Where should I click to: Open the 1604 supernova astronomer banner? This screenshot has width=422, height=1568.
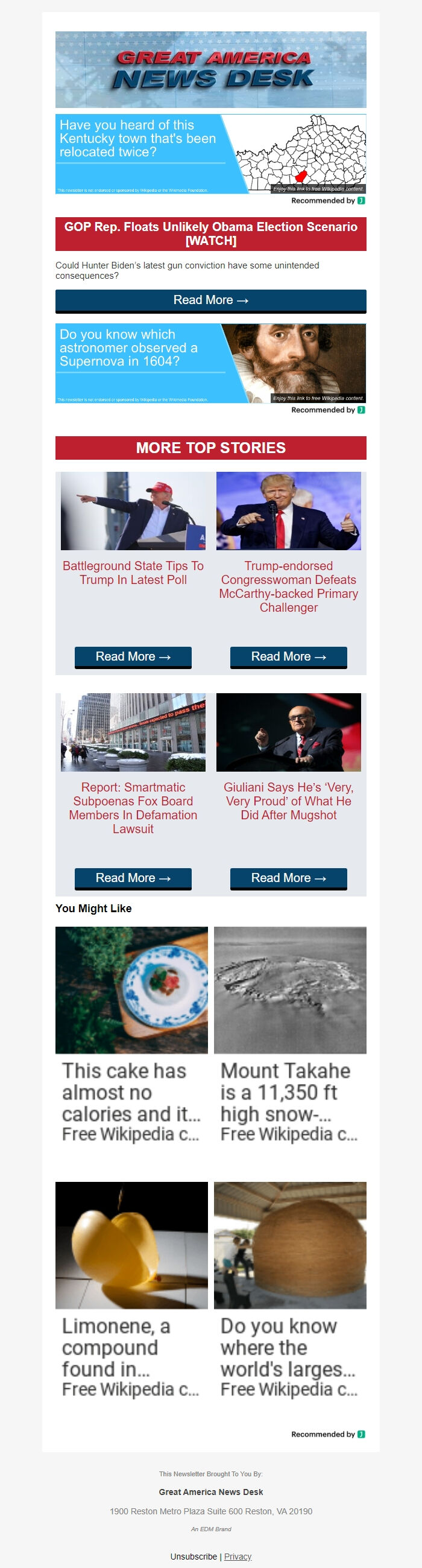[210, 363]
